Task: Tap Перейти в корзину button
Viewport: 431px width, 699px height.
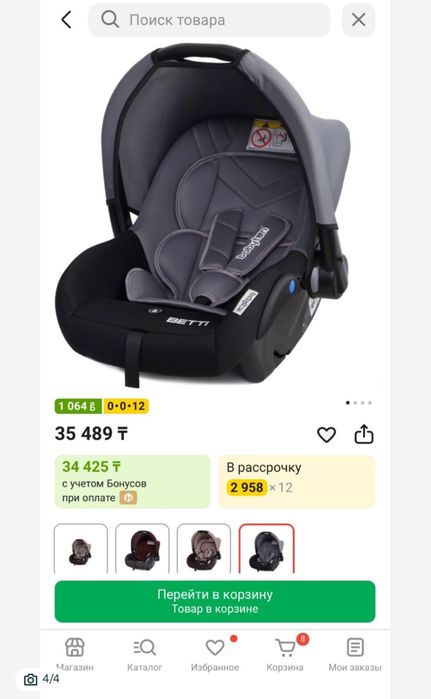Action: pyautogui.click(x=215, y=601)
